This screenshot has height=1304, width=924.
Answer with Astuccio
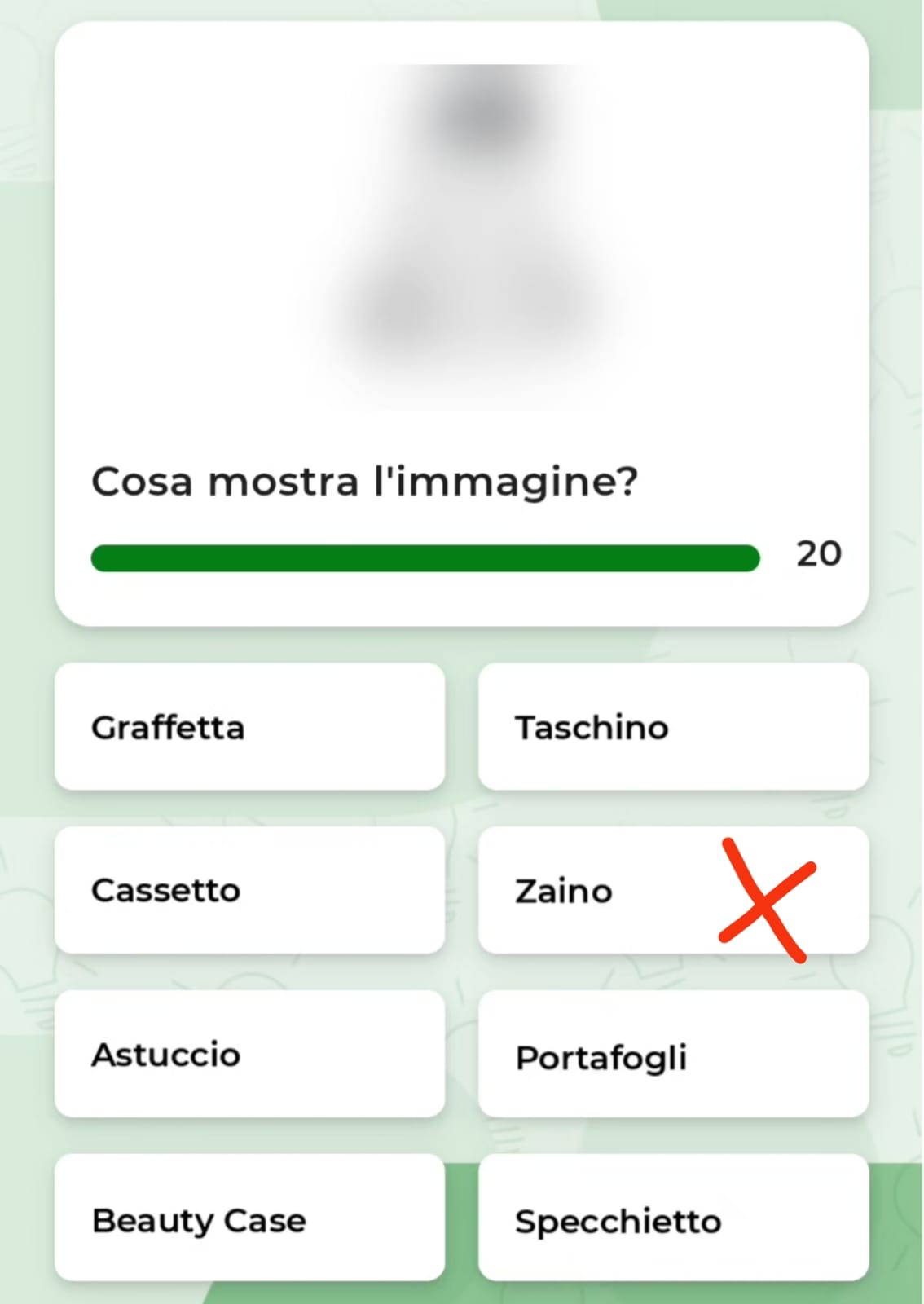click(x=249, y=1054)
